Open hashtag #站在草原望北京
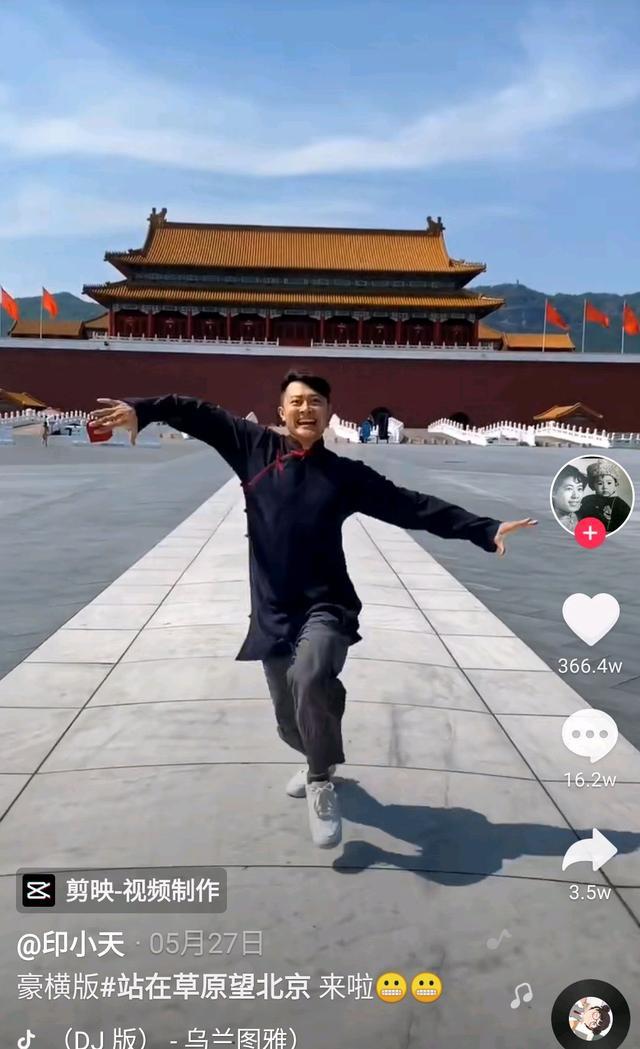The width and height of the screenshot is (640, 1049). [x=205, y=987]
